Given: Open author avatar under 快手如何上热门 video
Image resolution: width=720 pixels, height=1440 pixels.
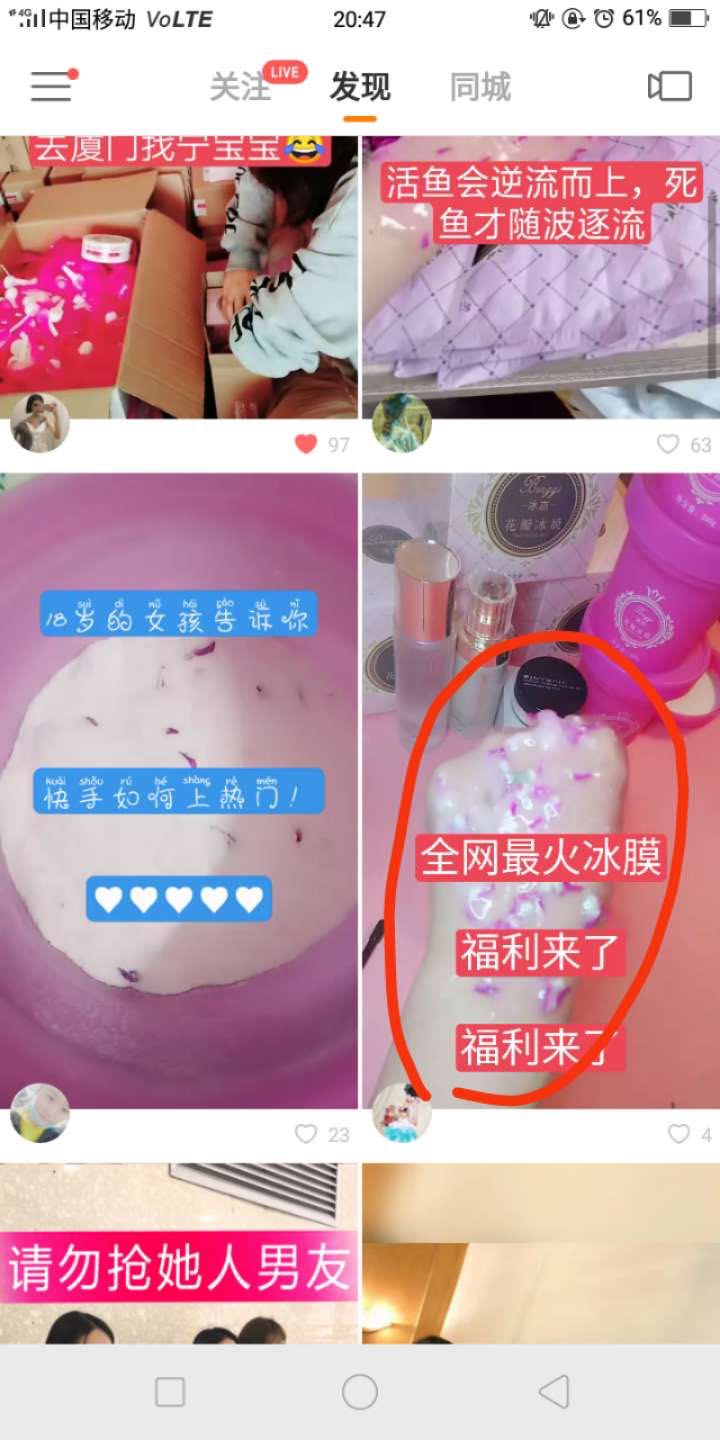Looking at the screenshot, I should (40, 1113).
